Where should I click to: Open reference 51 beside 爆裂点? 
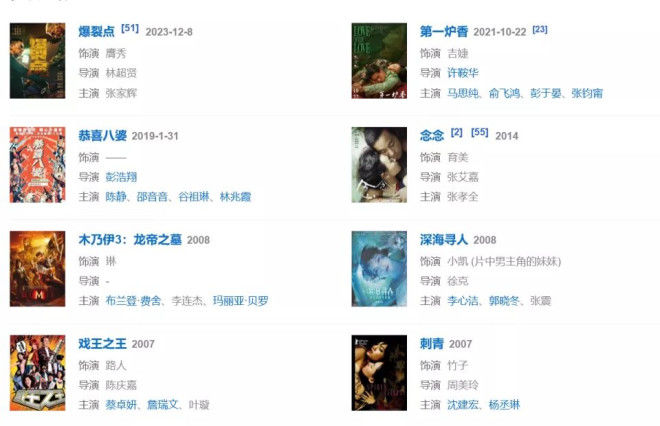point(129,29)
